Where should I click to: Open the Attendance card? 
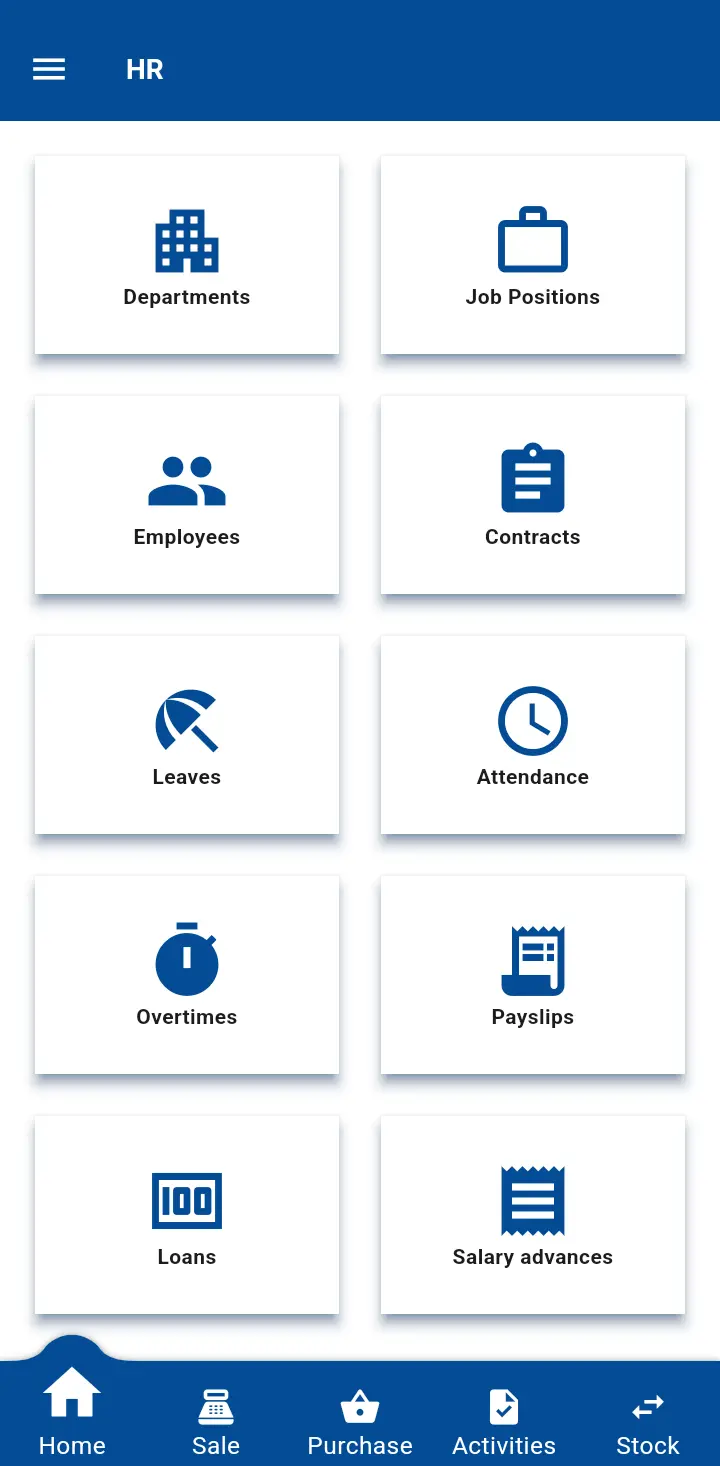point(533,735)
